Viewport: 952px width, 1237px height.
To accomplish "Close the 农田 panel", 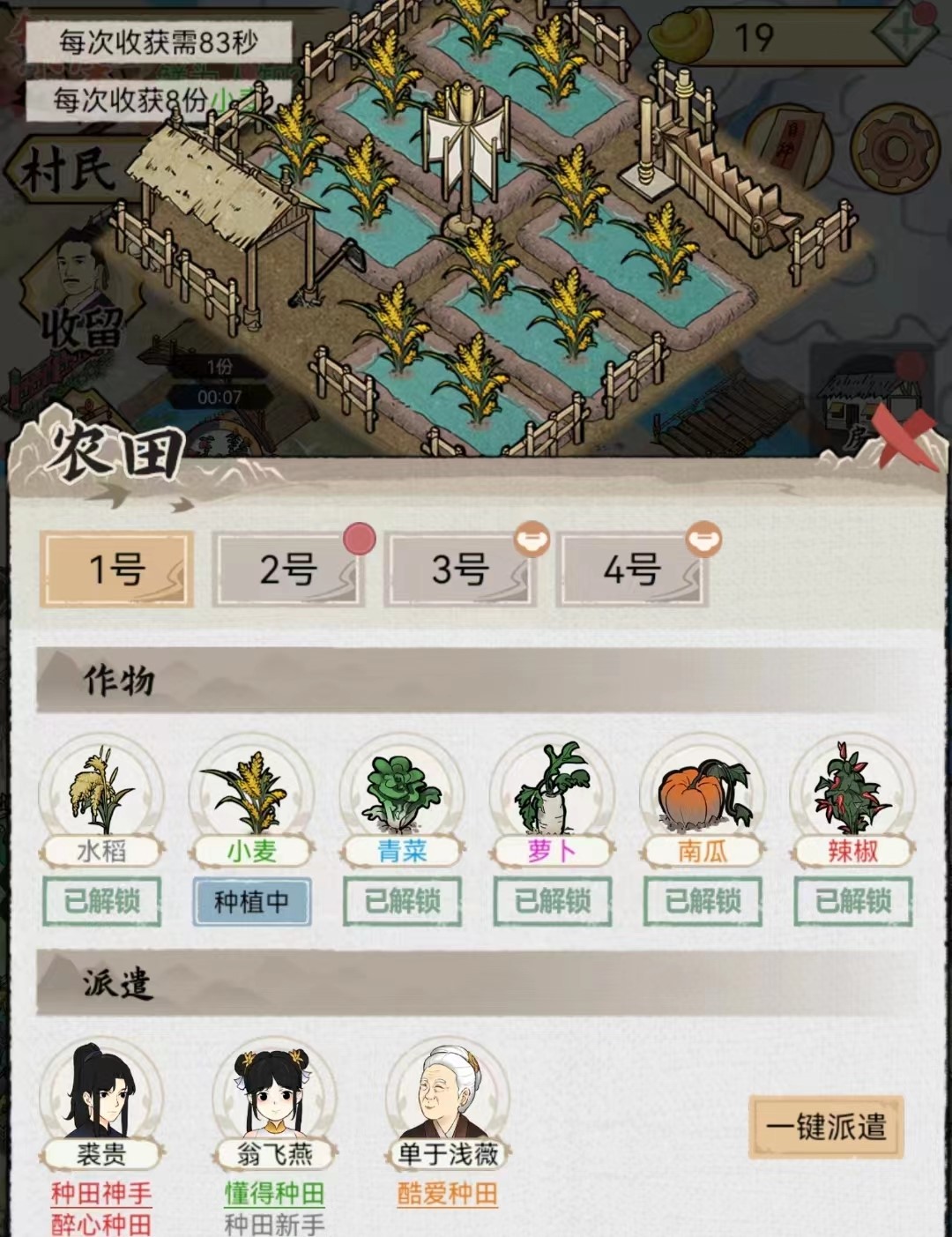I will [x=908, y=438].
